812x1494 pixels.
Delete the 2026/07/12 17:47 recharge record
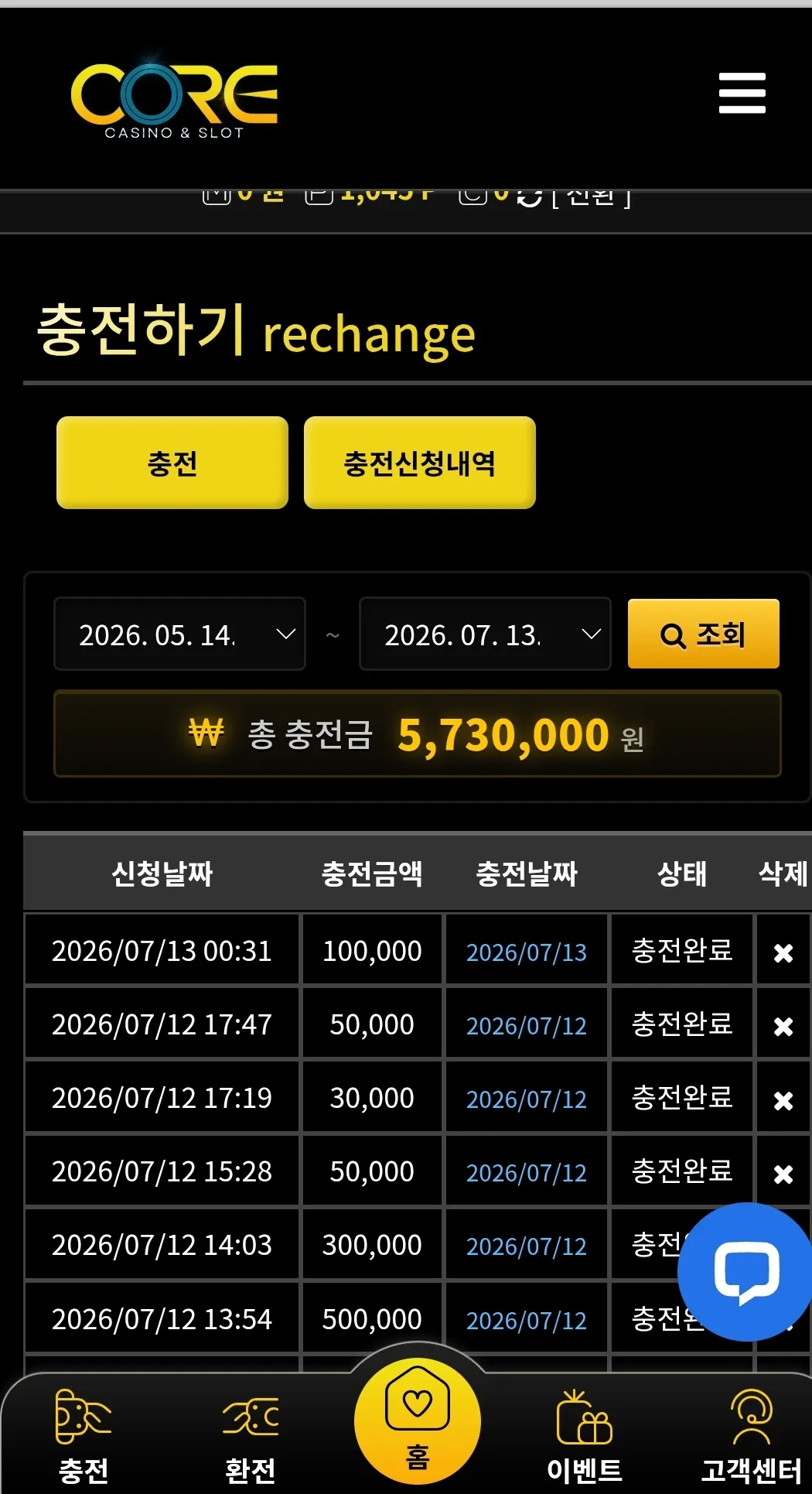point(783,1026)
